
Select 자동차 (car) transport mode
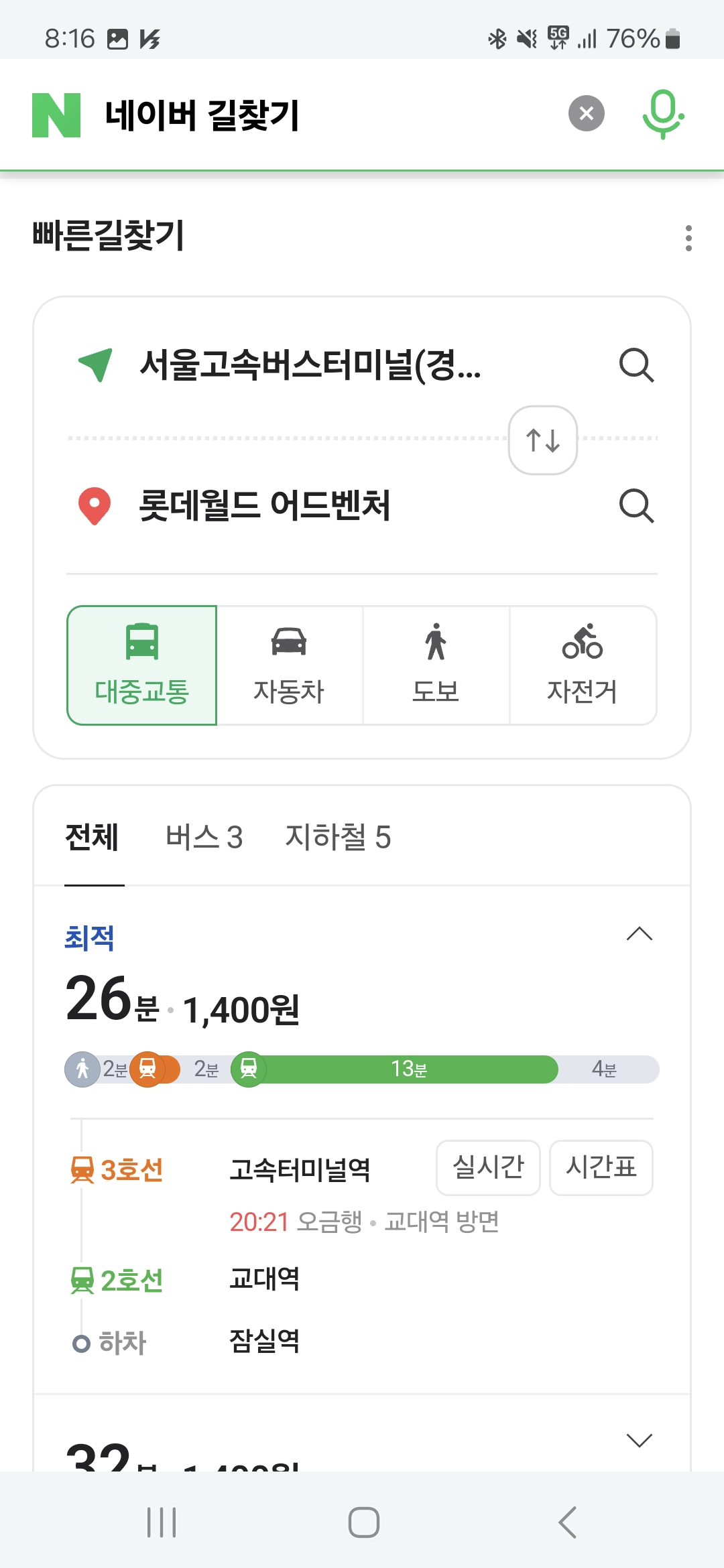coord(288,665)
